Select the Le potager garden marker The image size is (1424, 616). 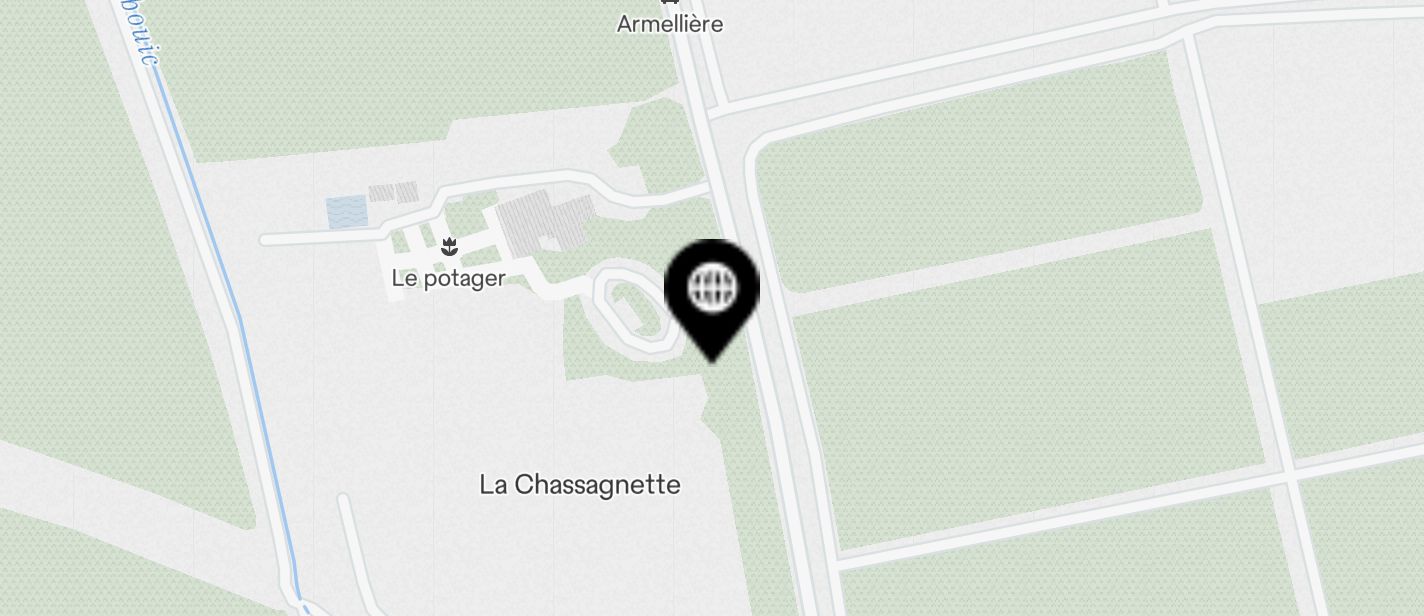pos(449,246)
